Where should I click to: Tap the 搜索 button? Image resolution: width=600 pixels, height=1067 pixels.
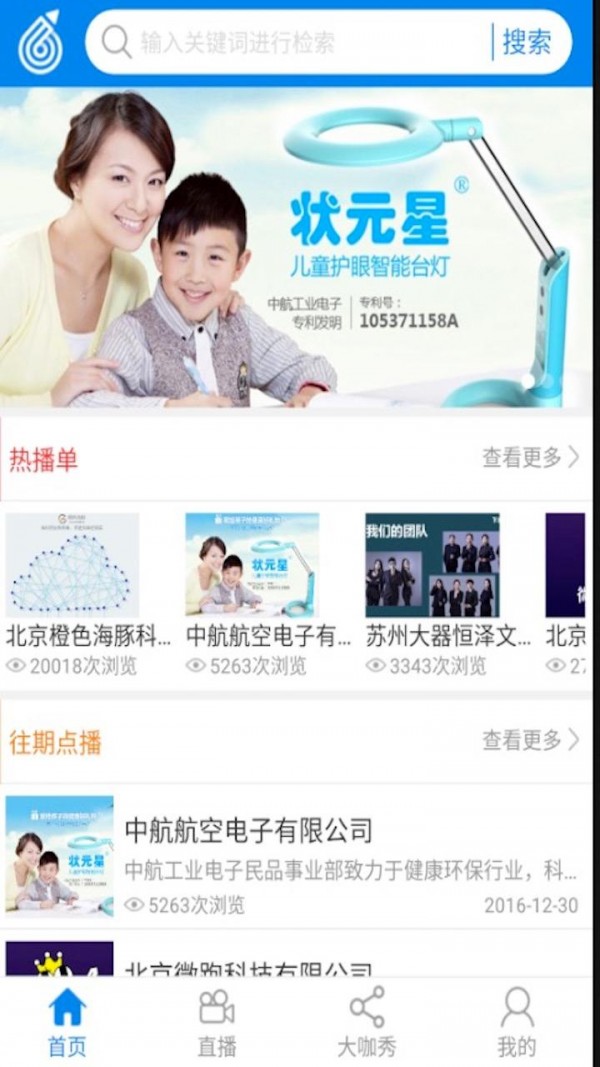526,42
